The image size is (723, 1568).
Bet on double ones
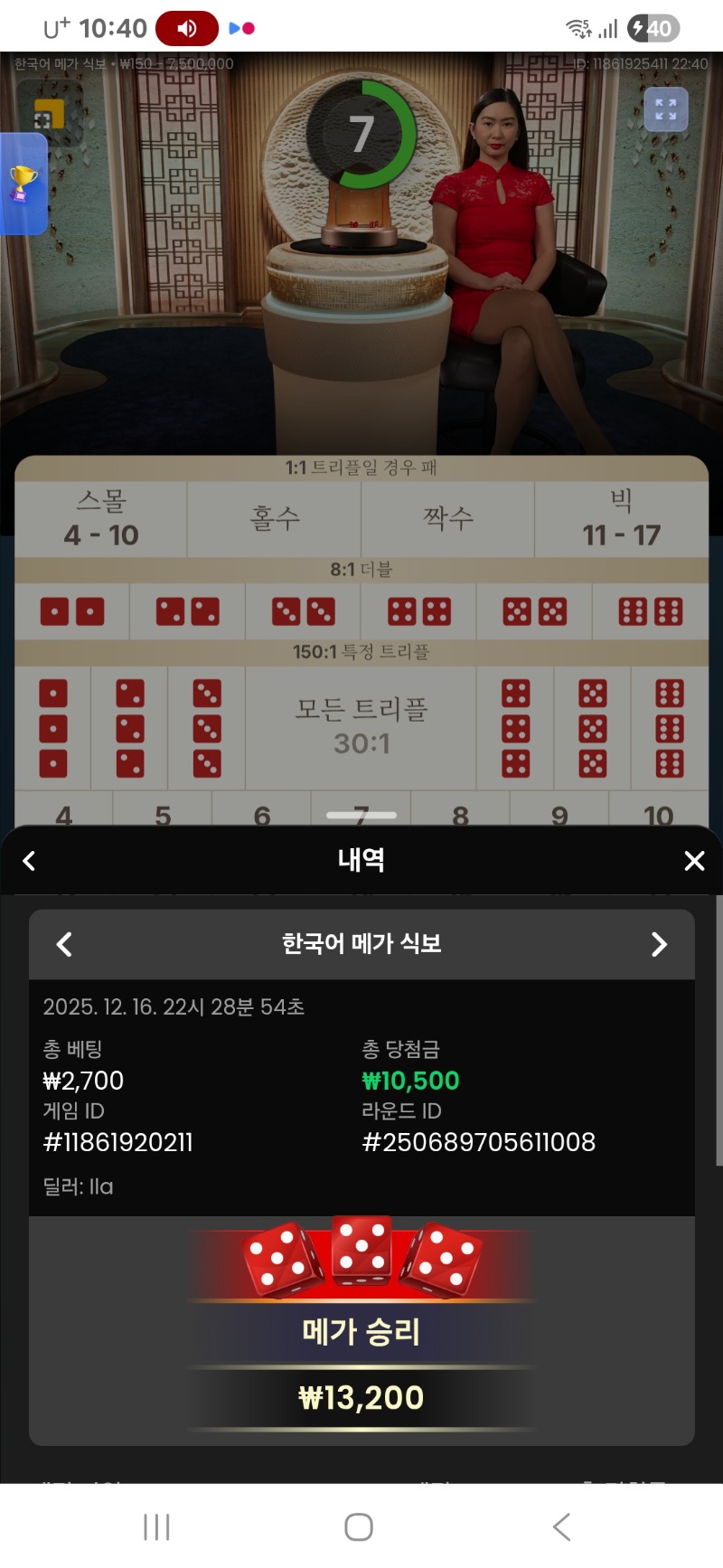[72, 612]
